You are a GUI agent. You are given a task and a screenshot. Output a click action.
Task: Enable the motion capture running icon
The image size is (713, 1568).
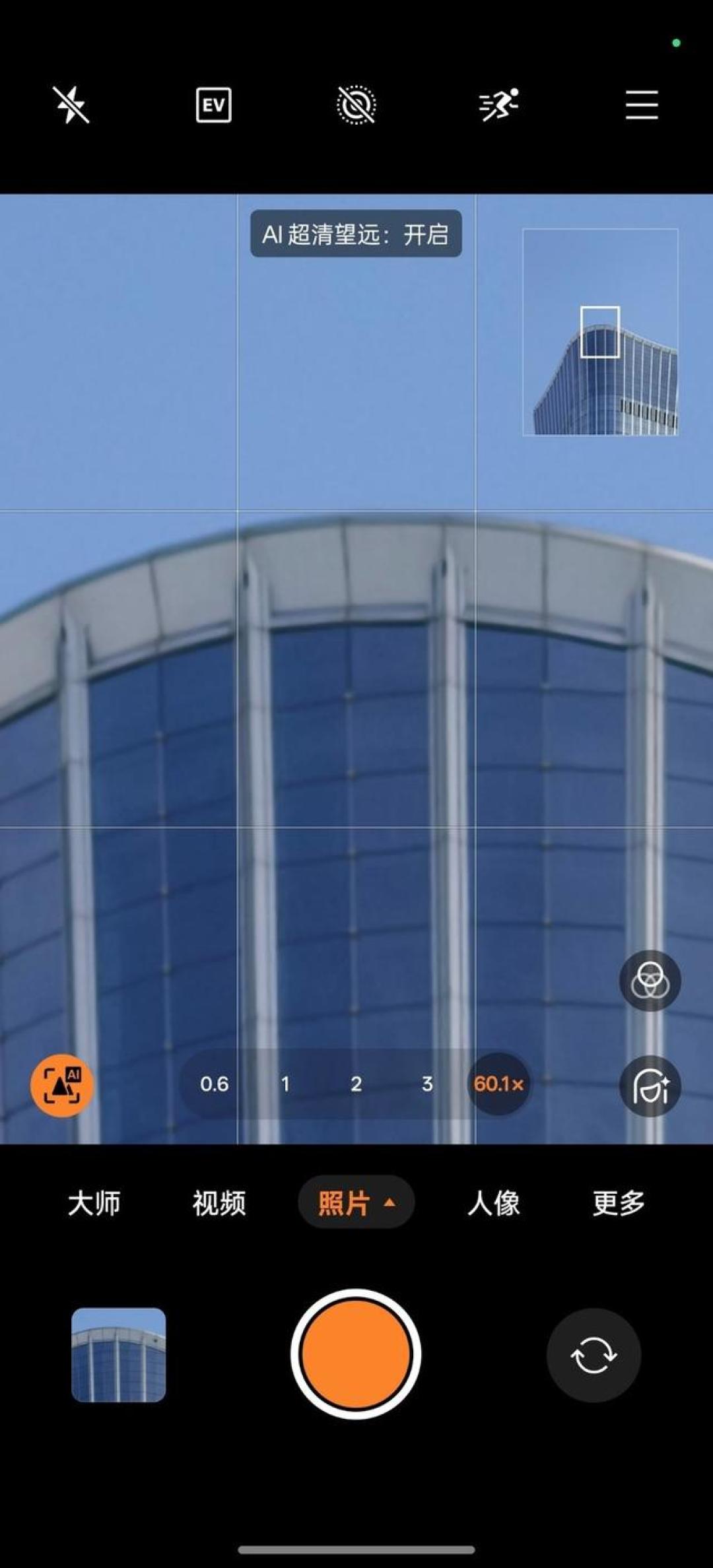(x=499, y=105)
